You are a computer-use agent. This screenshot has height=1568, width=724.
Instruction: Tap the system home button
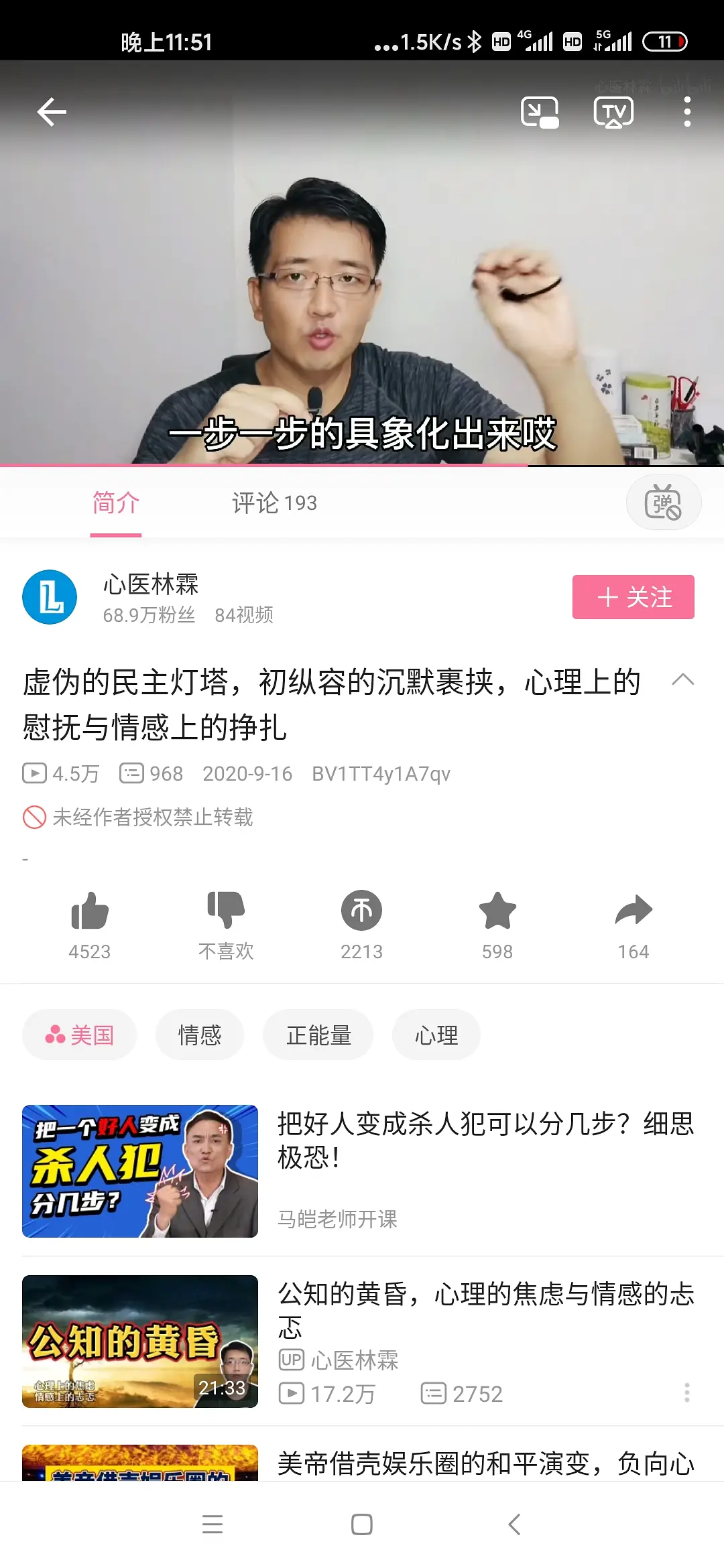(362, 1524)
